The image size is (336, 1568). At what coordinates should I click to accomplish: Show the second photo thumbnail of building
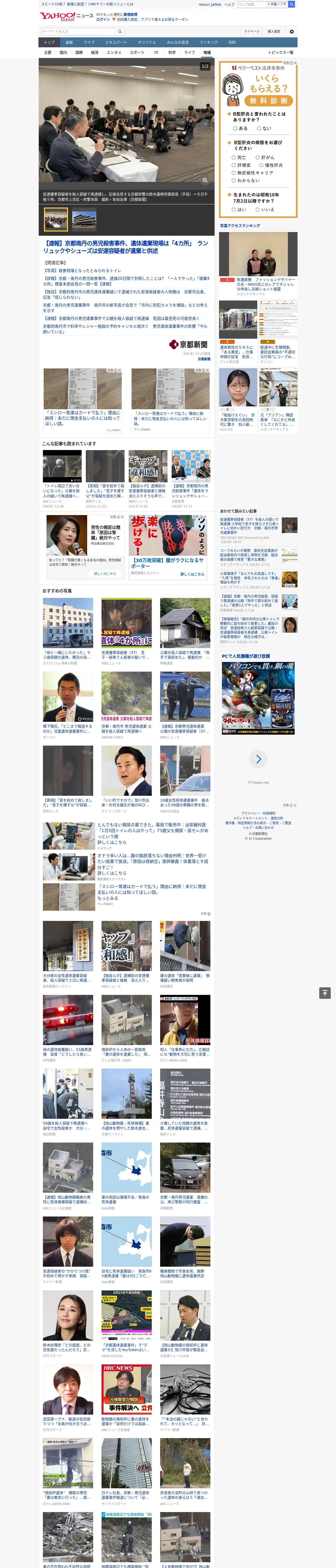click(84, 219)
